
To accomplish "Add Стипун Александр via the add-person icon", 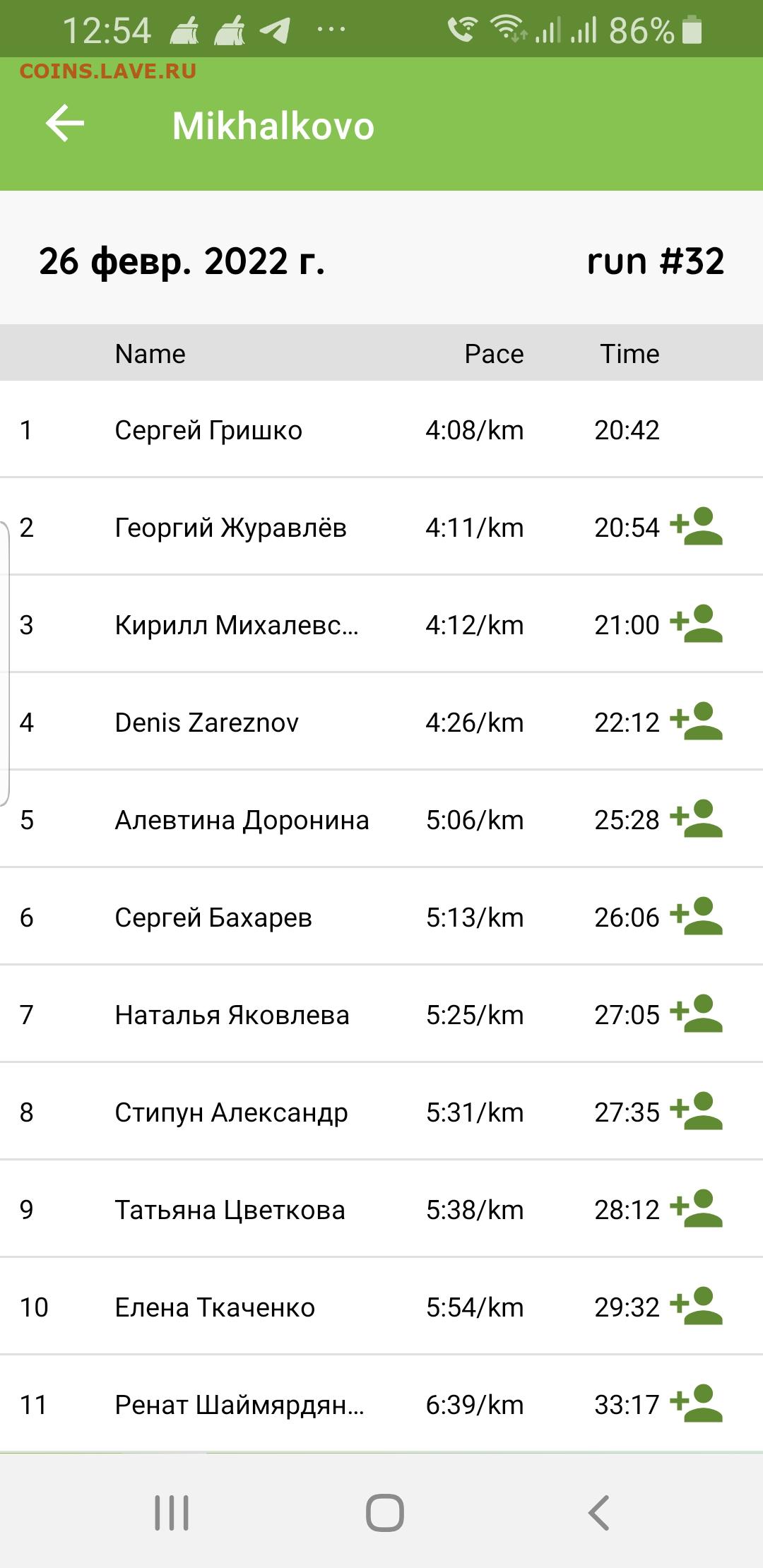I will pos(696,1112).
